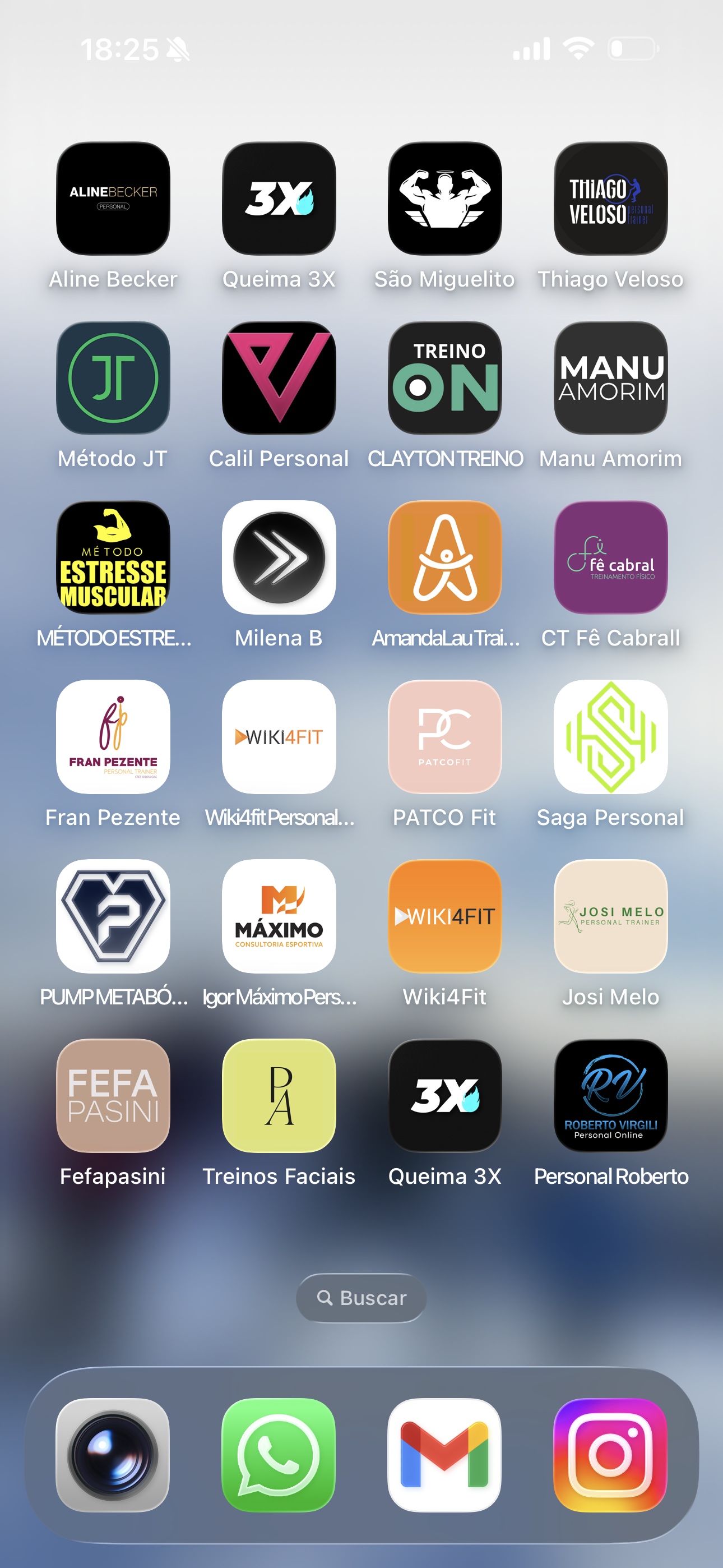Viewport: 723px width, 1568px height.
Task: Launch Calil Personal
Action: (x=279, y=378)
